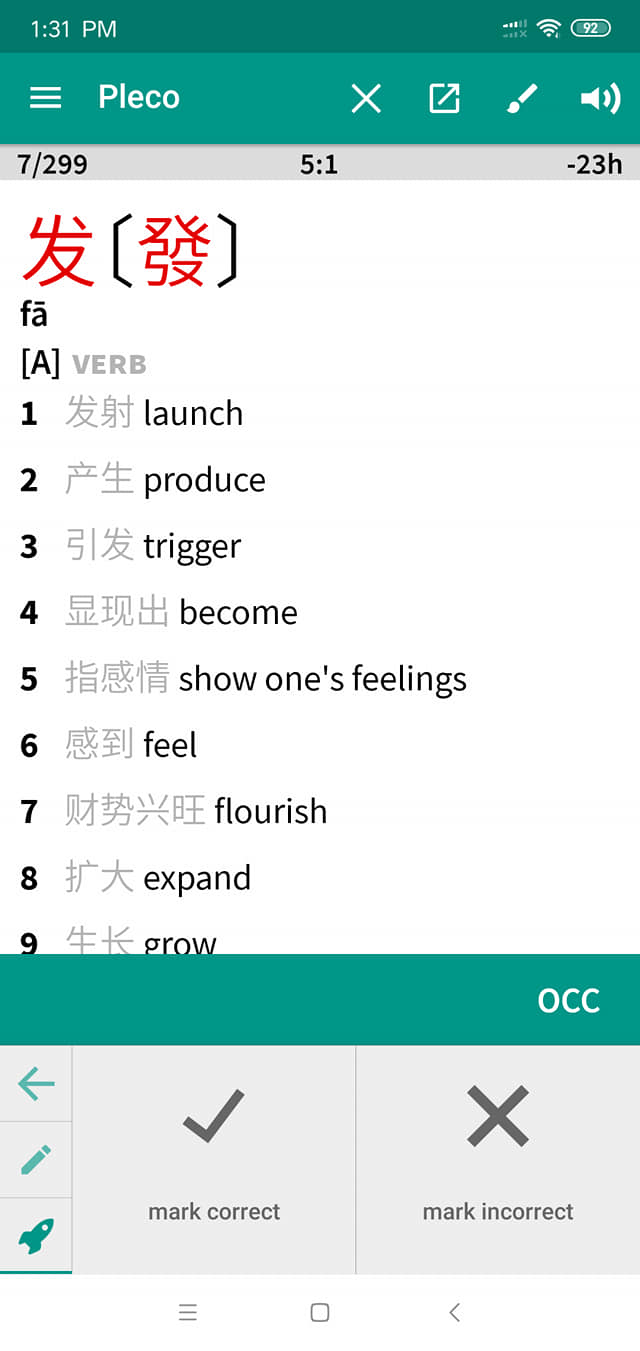Mark the card correct
The height and width of the screenshot is (1351, 640).
(x=214, y=1159)
